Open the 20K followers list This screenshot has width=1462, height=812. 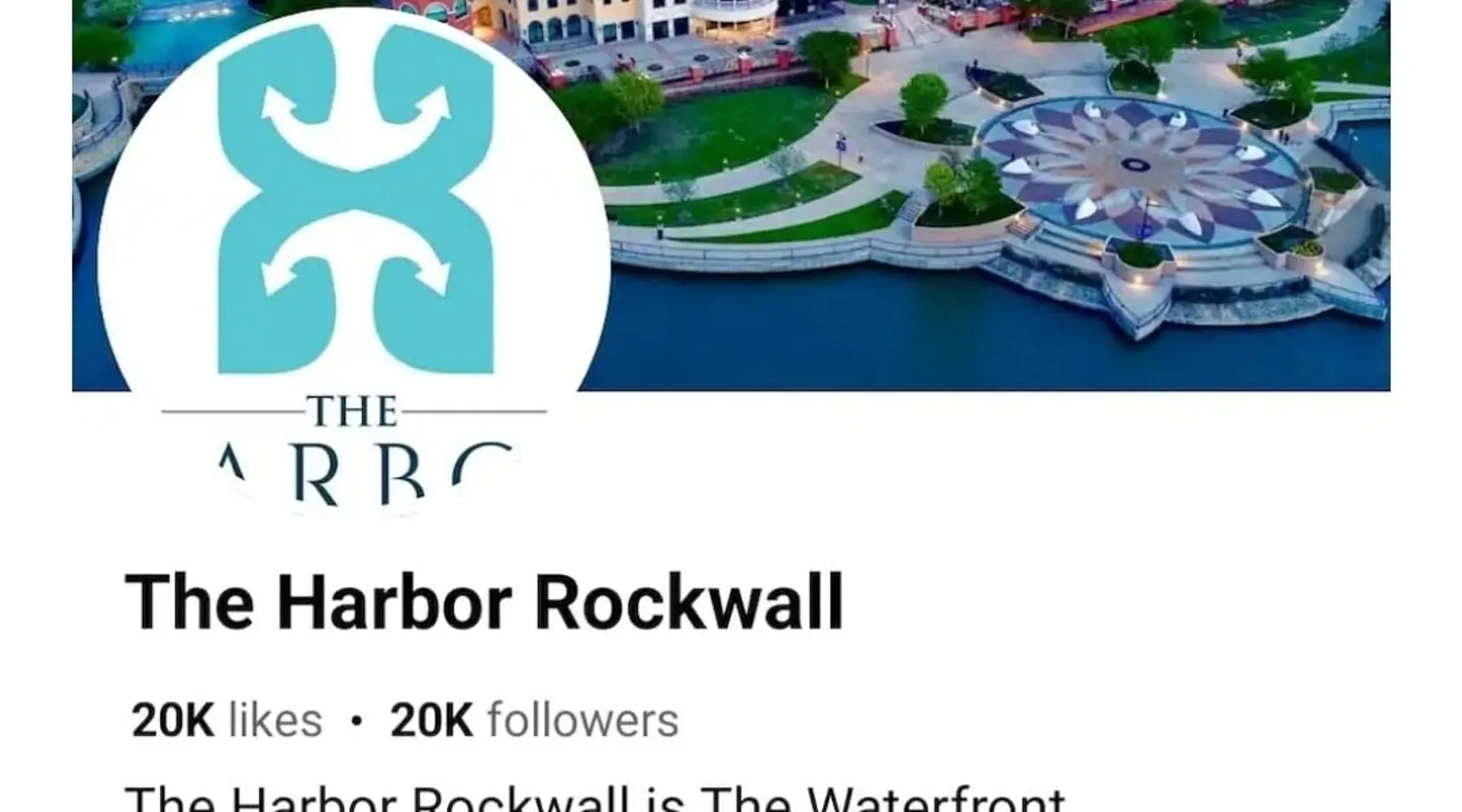point(534,720)
